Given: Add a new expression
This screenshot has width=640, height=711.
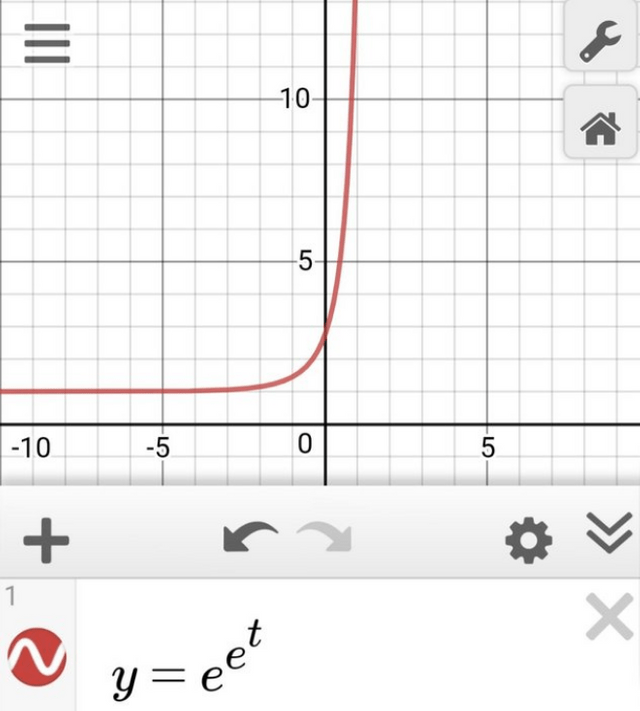Looking at the screenshot, I should click(x=46, y=541).
